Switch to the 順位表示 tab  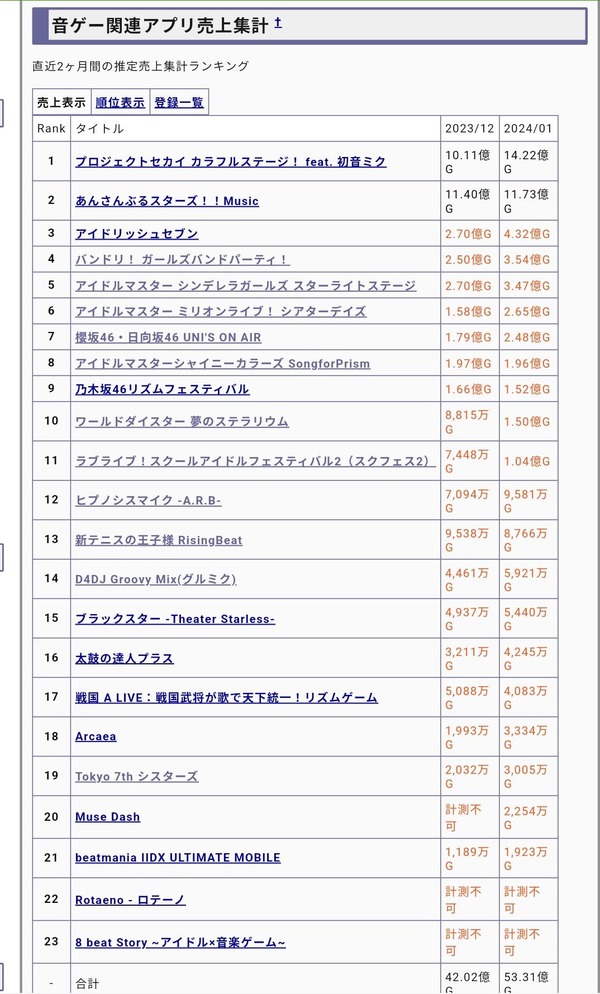point(121,102)
